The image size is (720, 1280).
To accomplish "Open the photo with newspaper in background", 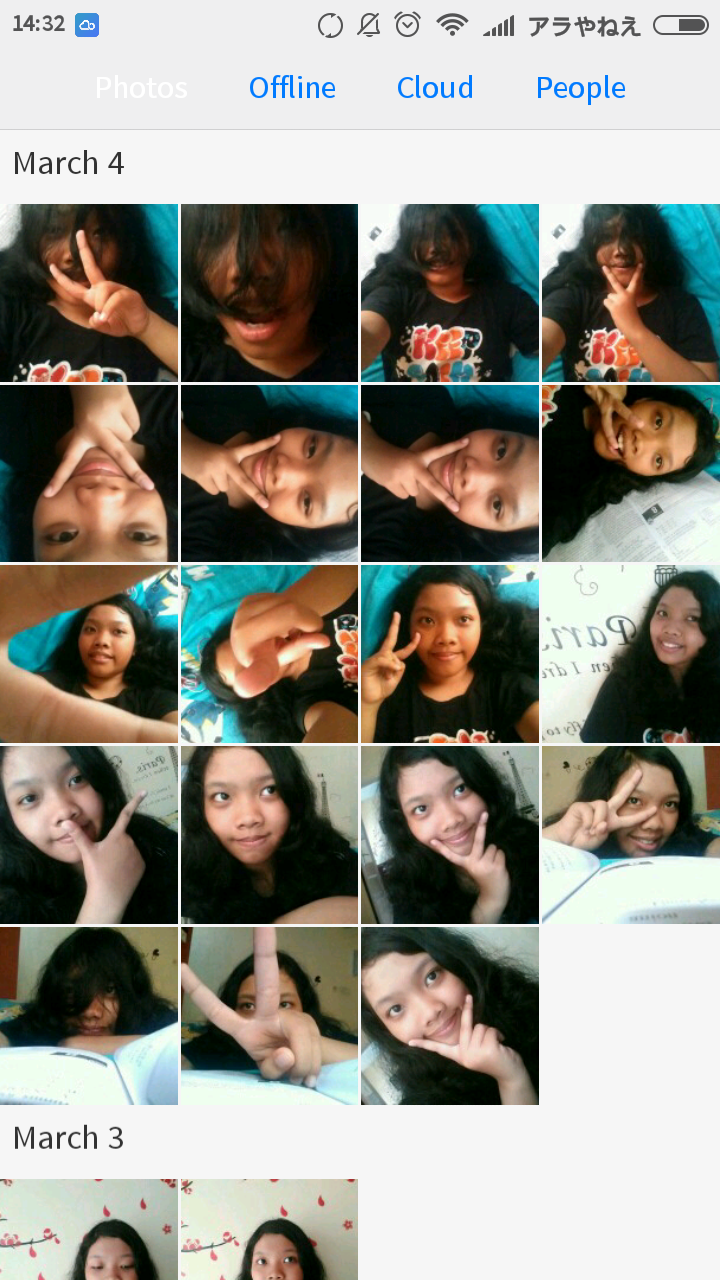I will pos(630,473).
